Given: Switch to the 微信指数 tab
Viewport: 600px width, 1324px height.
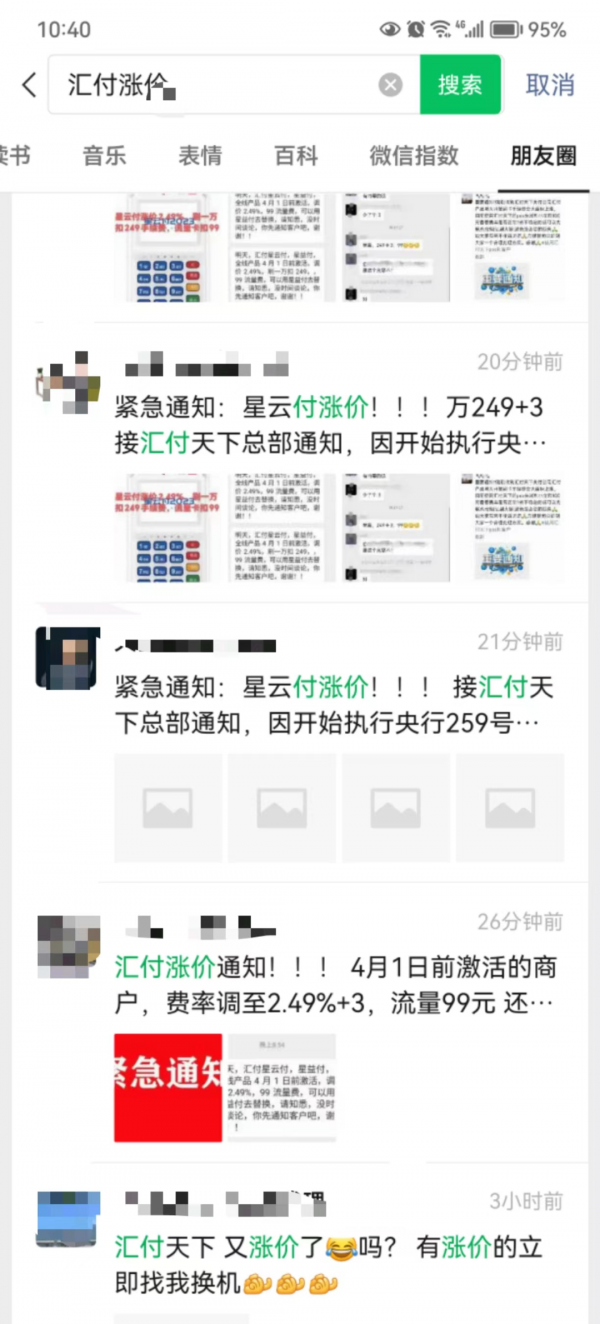Looking at the screenshot, I should 414,155.
